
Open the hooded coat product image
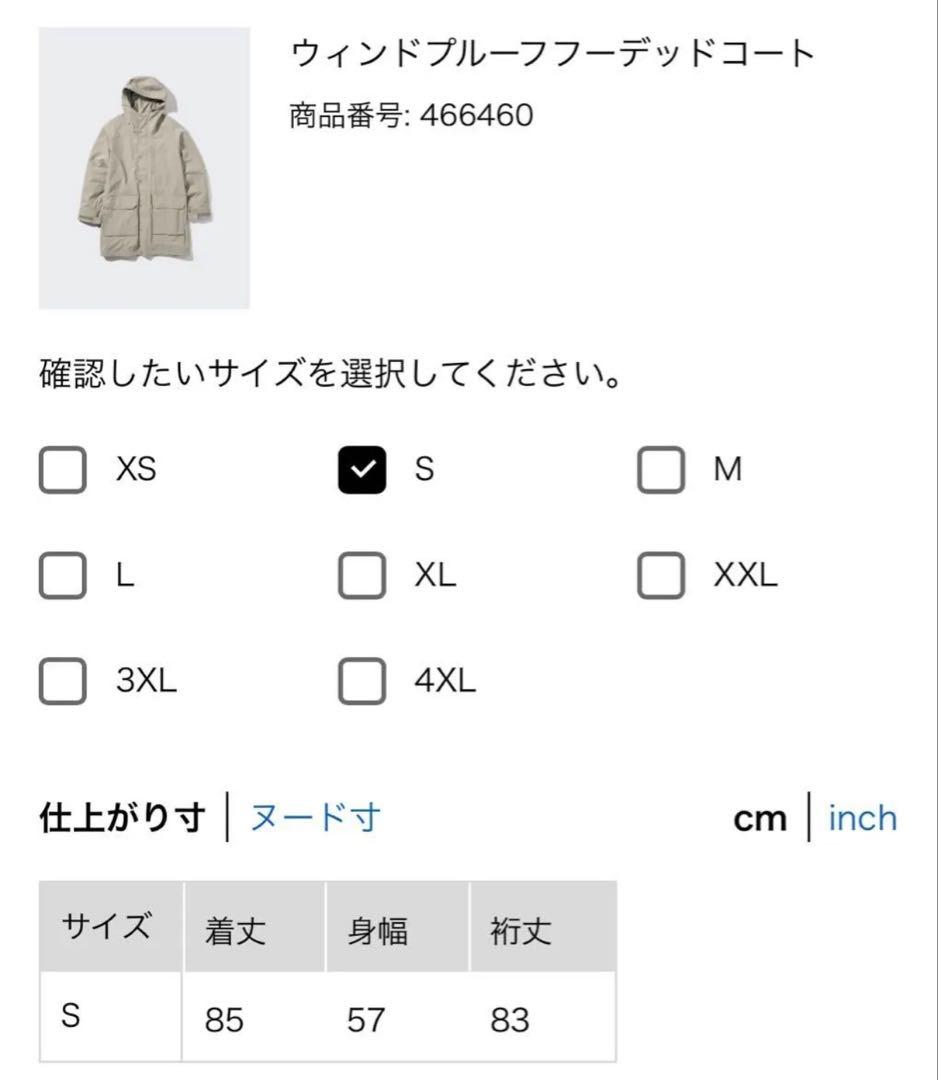(x=144, y=168)
